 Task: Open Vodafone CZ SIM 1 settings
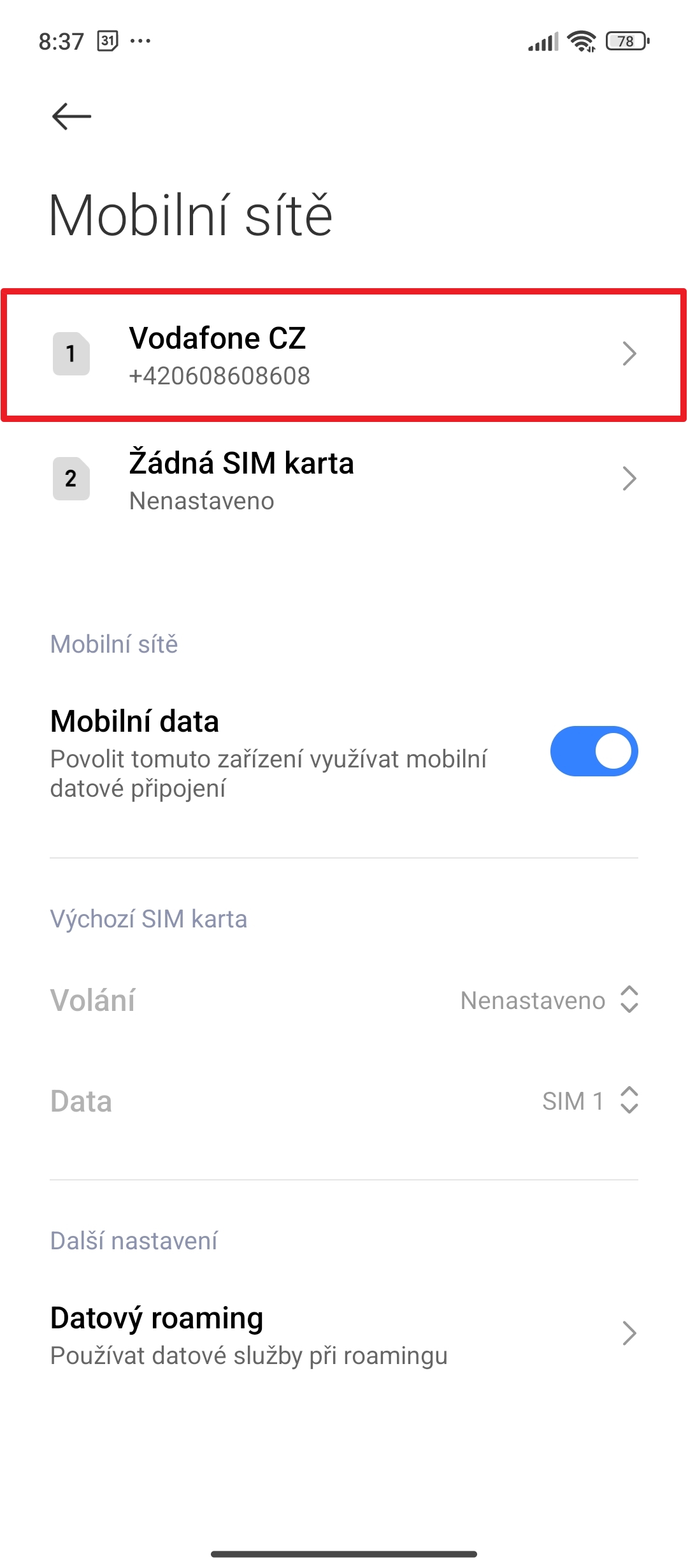coord(344,355)
